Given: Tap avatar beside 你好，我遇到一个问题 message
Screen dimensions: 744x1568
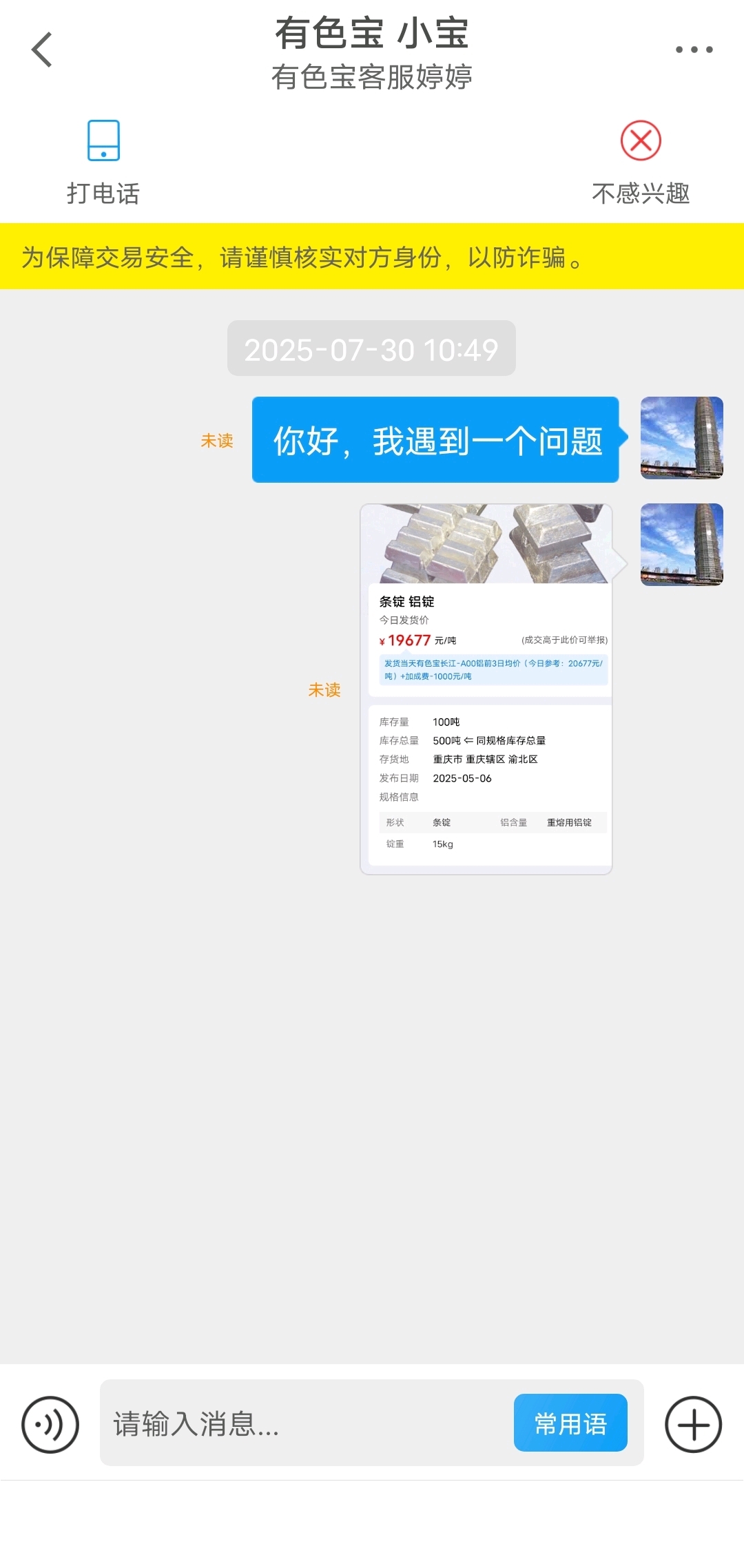Looking at the screenshot, I should click(682, 438).
